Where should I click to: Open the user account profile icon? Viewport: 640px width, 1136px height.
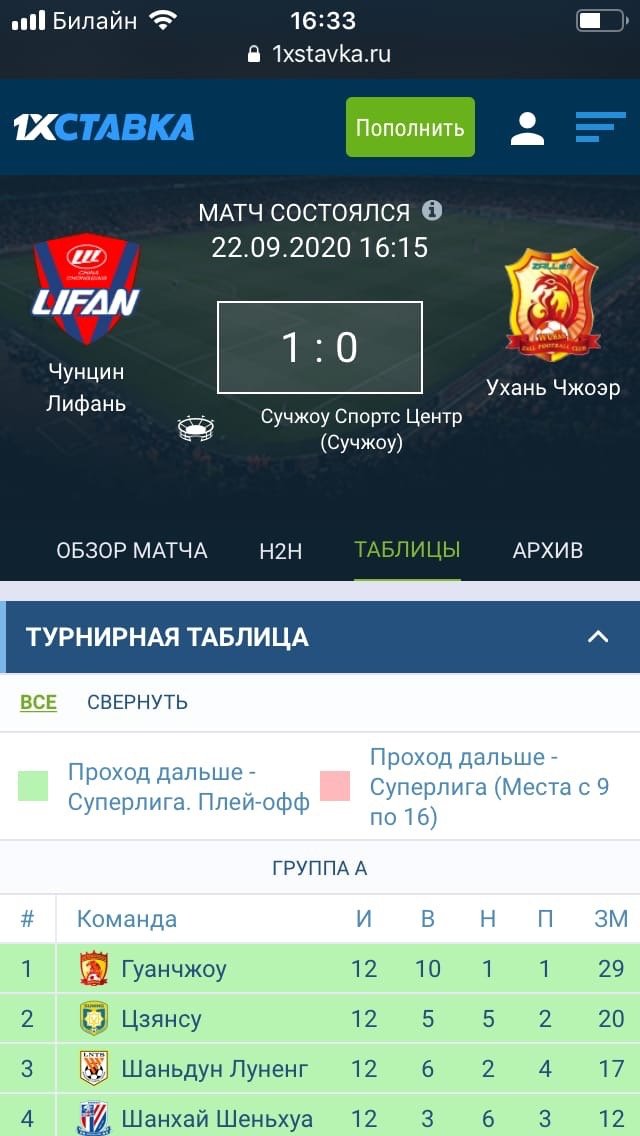click(x=527, y=128)
